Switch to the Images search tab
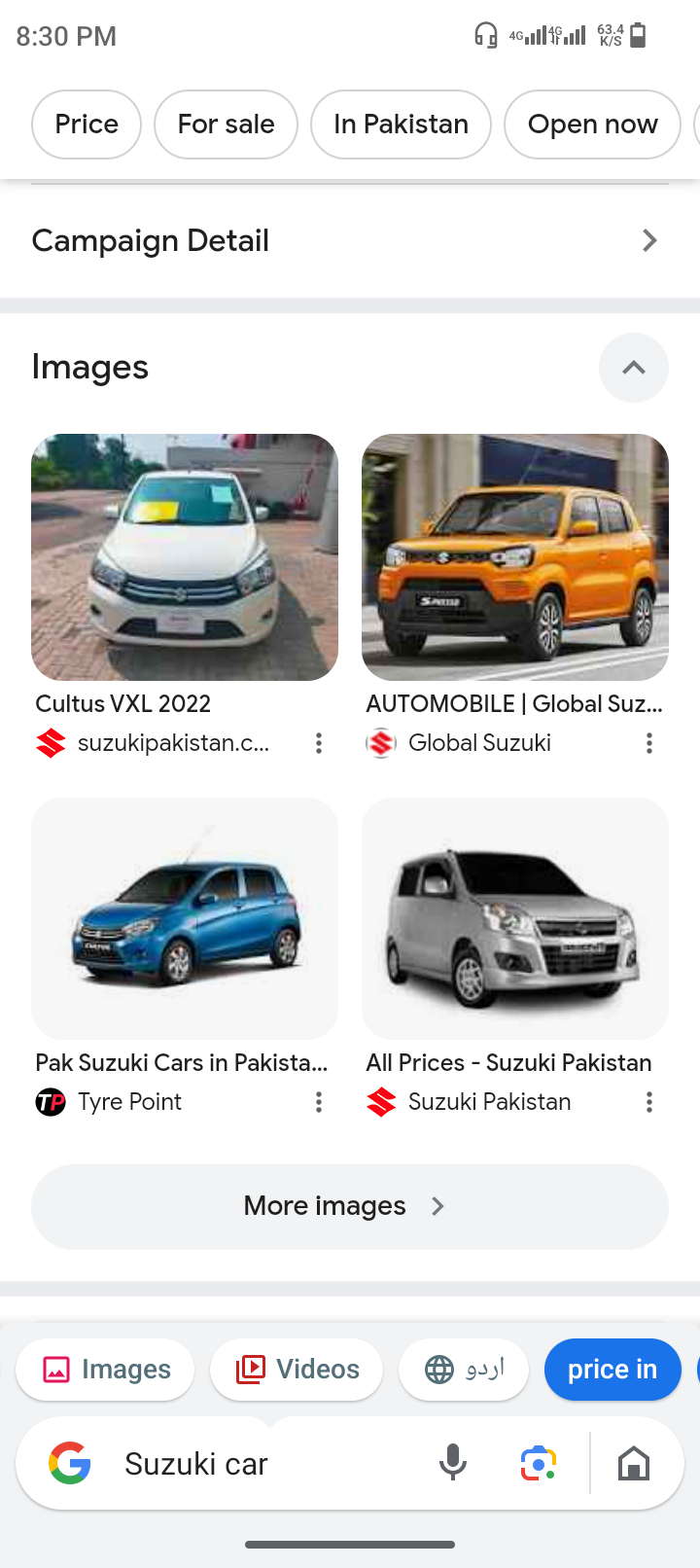The height and width of the screenshot is (1568, 700). coord(105,1370)
